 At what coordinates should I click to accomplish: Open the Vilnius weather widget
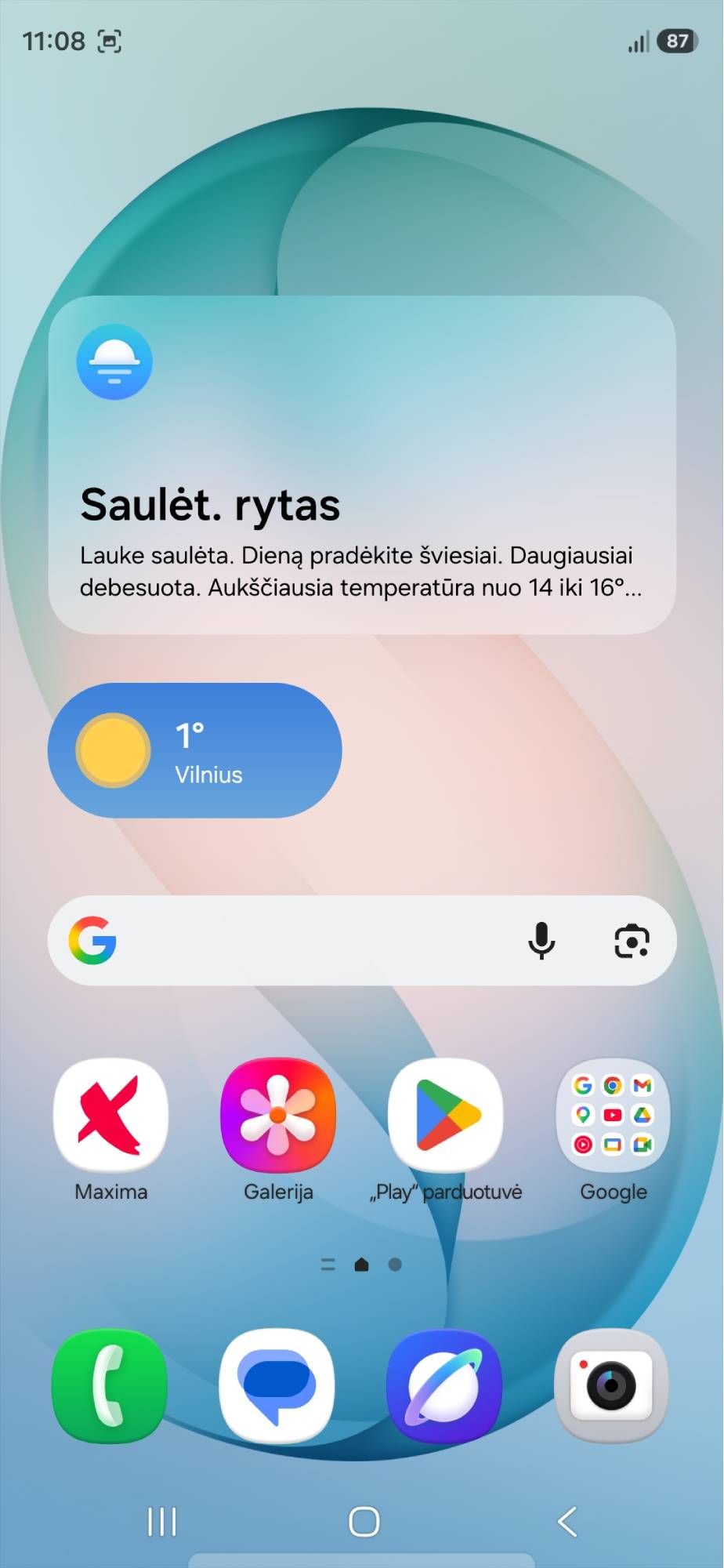[195, 750]
